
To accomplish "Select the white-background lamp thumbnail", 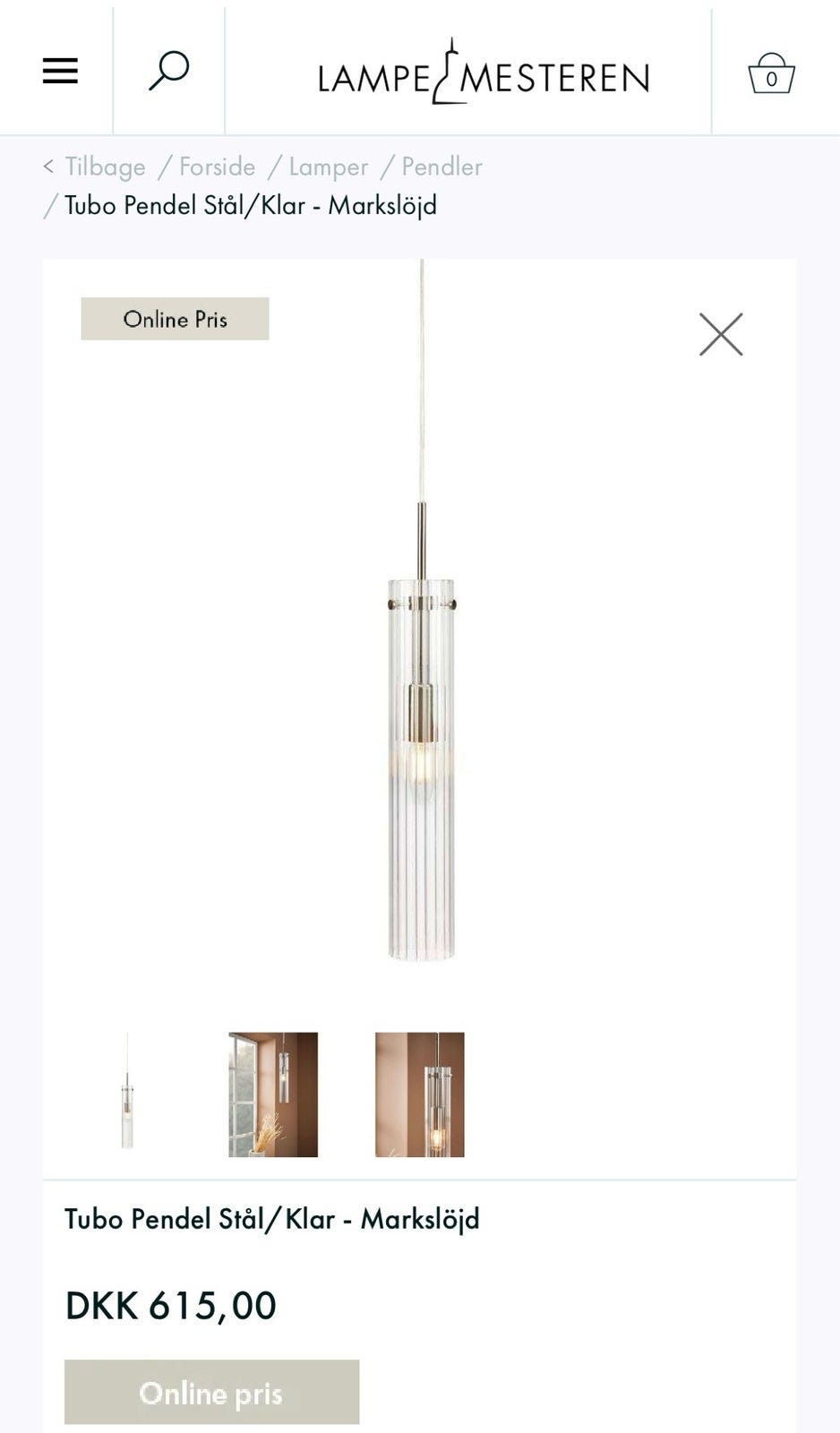I will click(x=127, y=1094).
